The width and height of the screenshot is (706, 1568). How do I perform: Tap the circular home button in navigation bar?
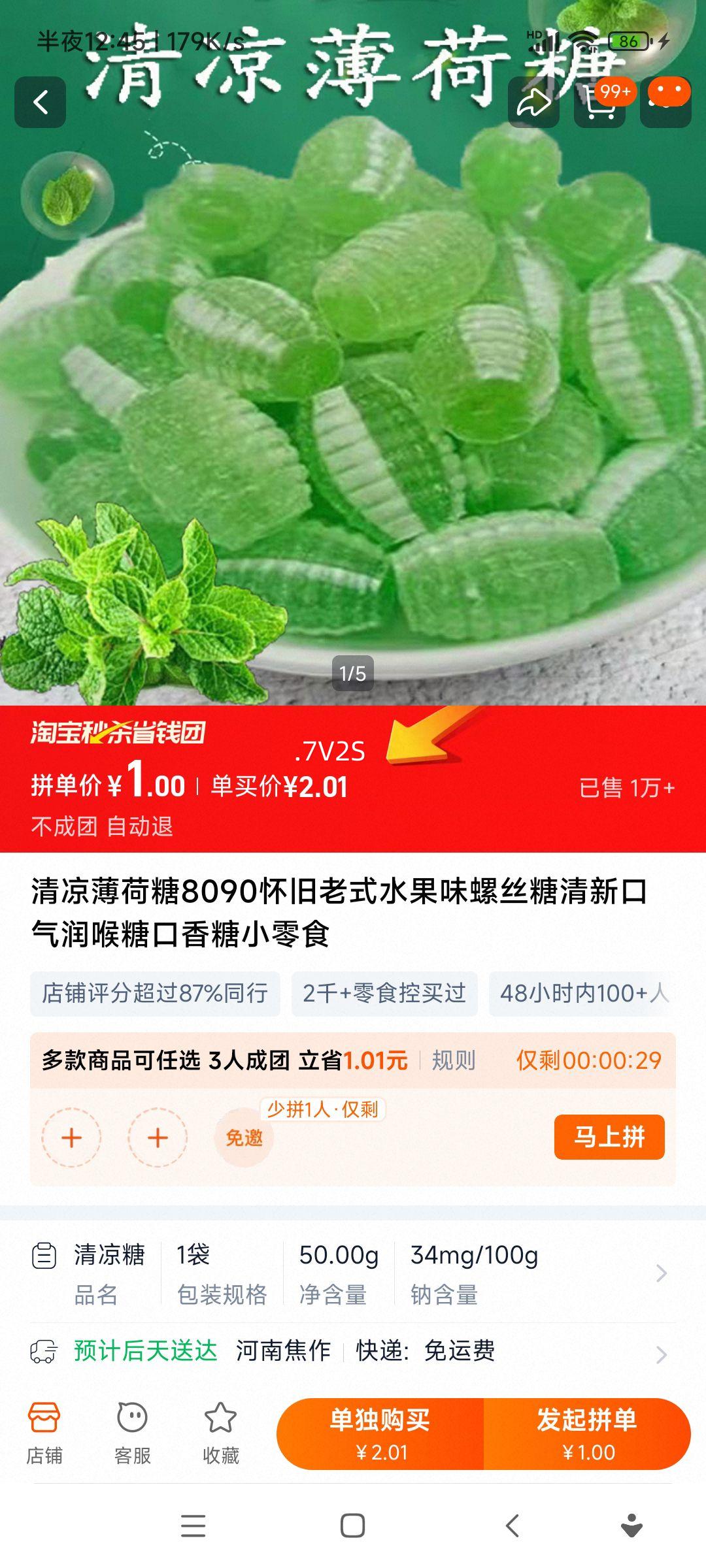[x=353, y=1526]
